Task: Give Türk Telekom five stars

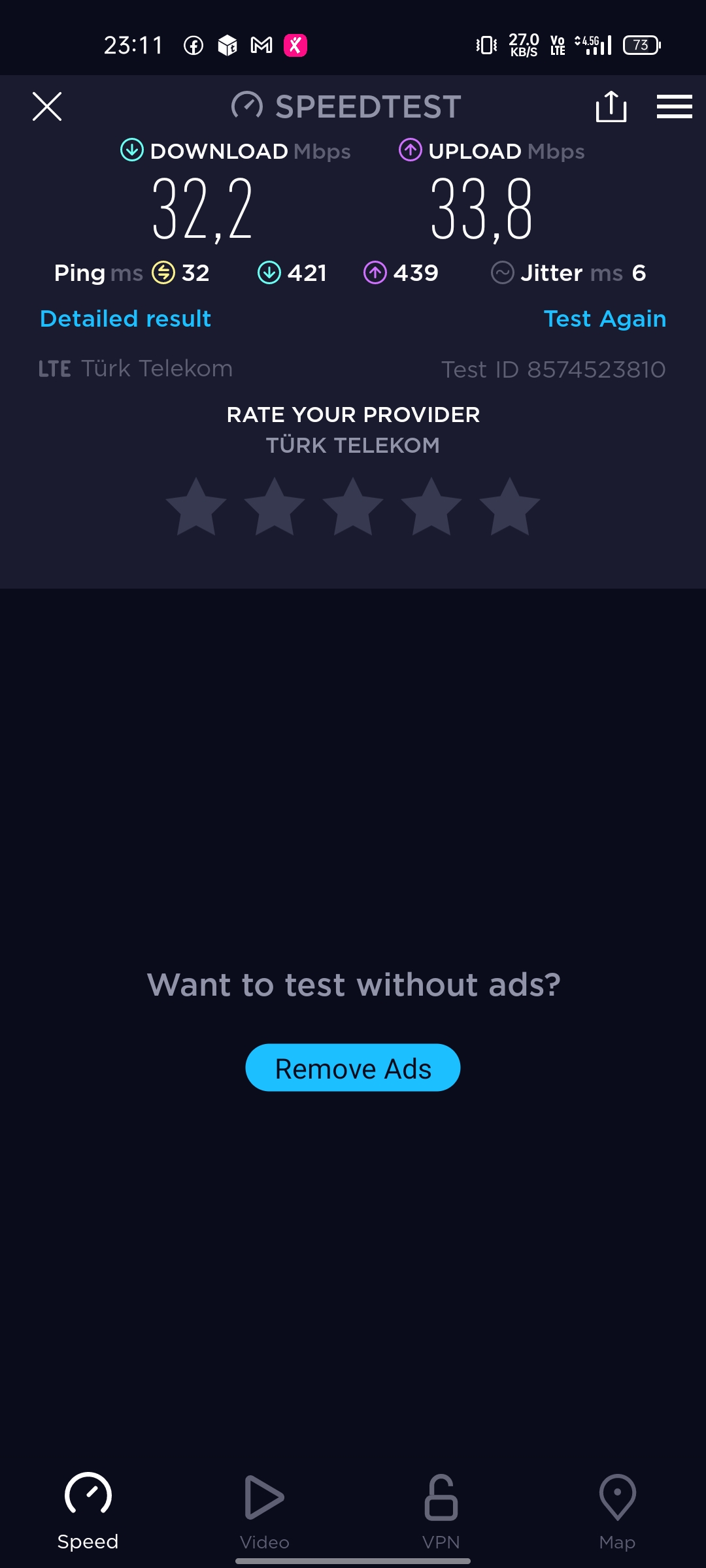Action: (x=510, y=507)
